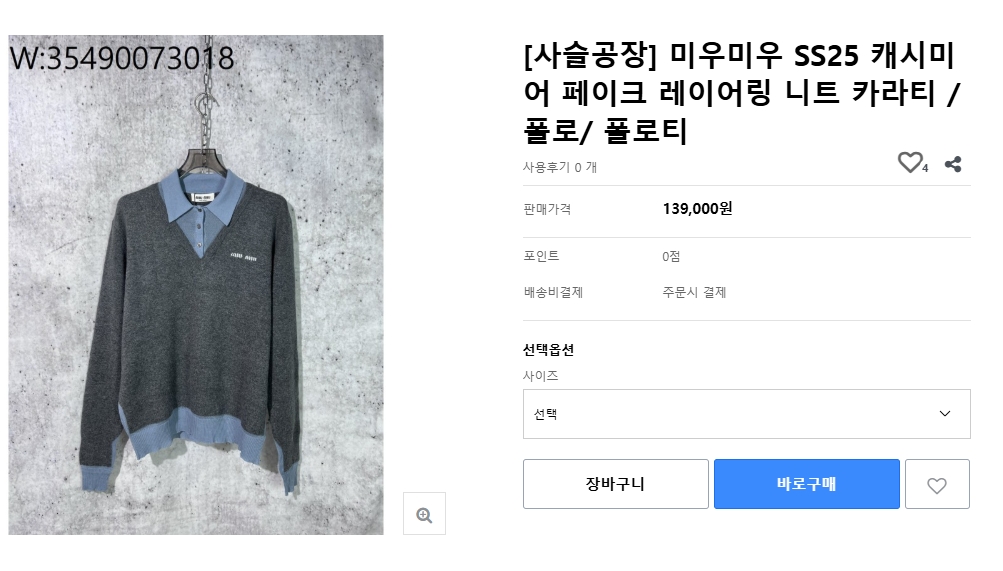Add item with the 장바구니 button
Screen dimensions: 1003x571
(x=615, y=484)
